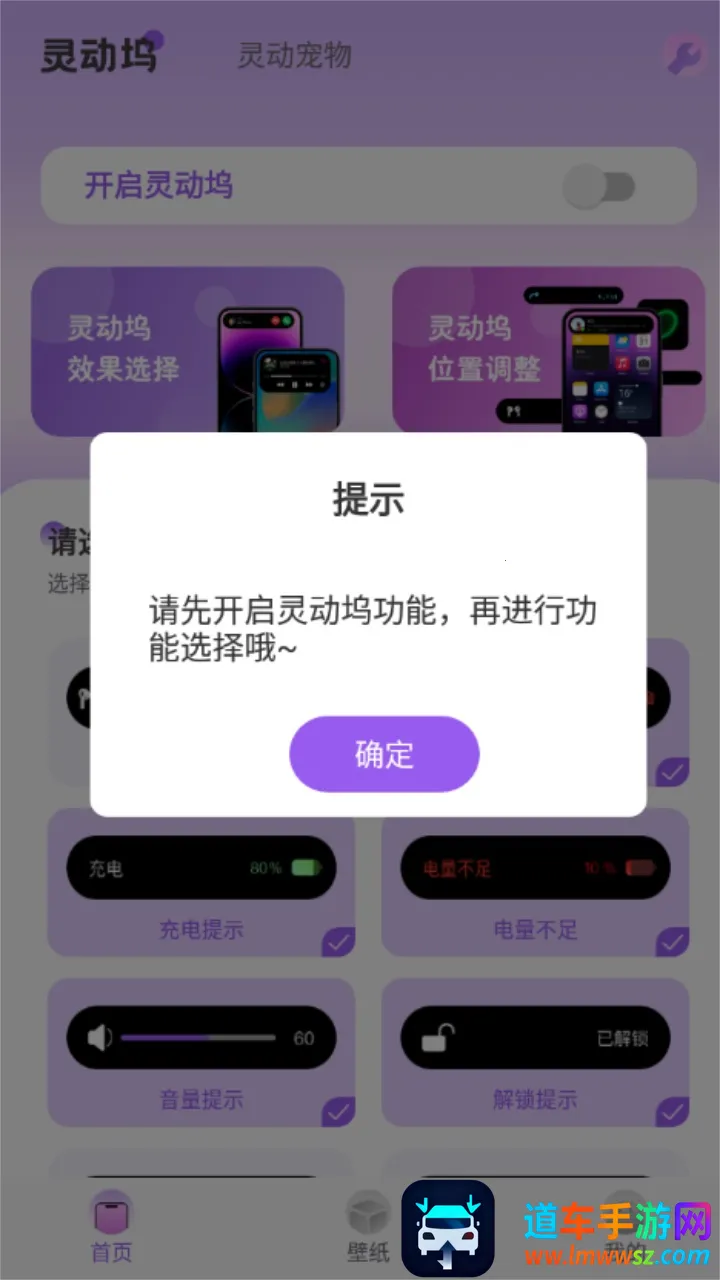Toggle the 开启灵动坞 switch
Image resolution: width=720 pixels, height=1280 pixels.
click(599, 186)
